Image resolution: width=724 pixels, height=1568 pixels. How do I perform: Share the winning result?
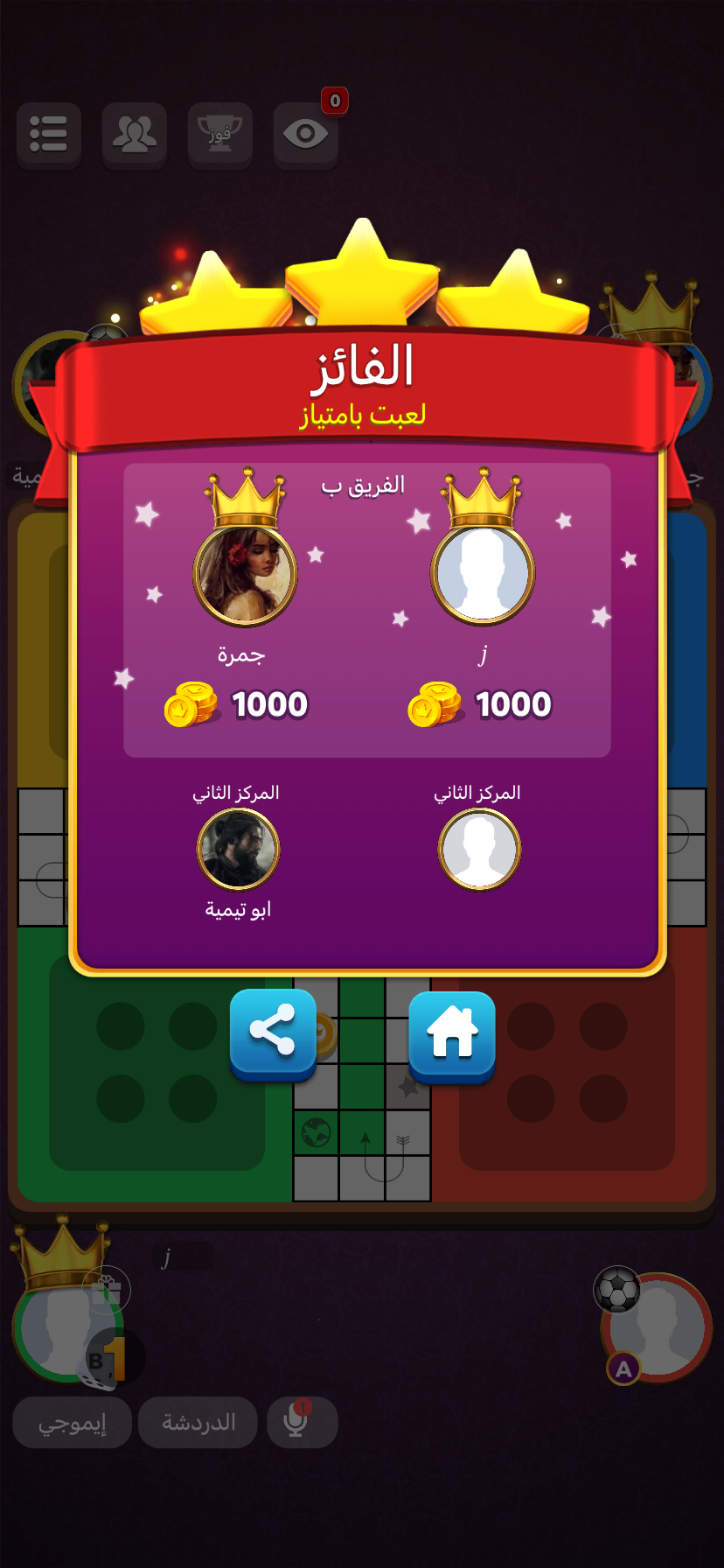click(273, 1033)
